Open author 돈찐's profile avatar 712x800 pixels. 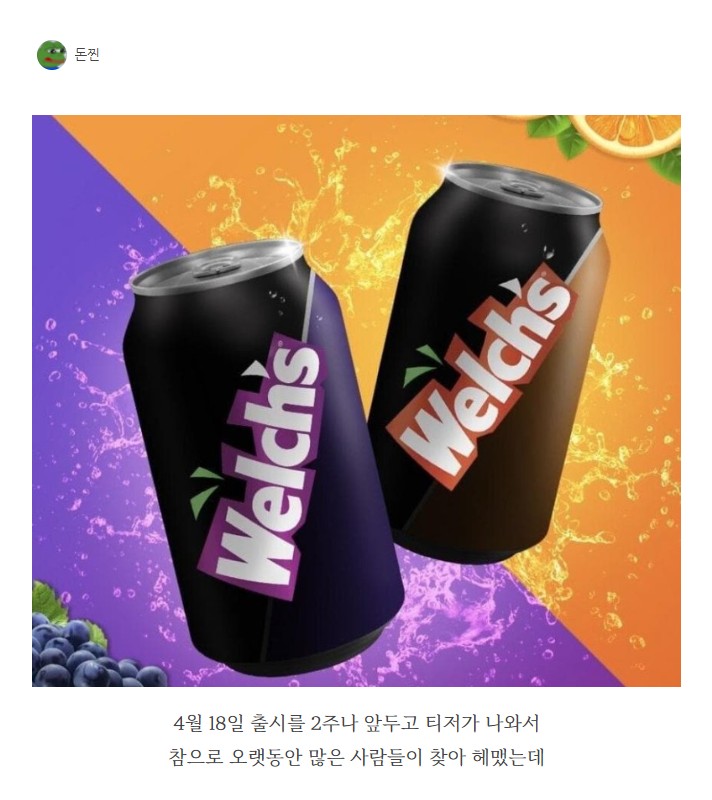coord(51,55)
